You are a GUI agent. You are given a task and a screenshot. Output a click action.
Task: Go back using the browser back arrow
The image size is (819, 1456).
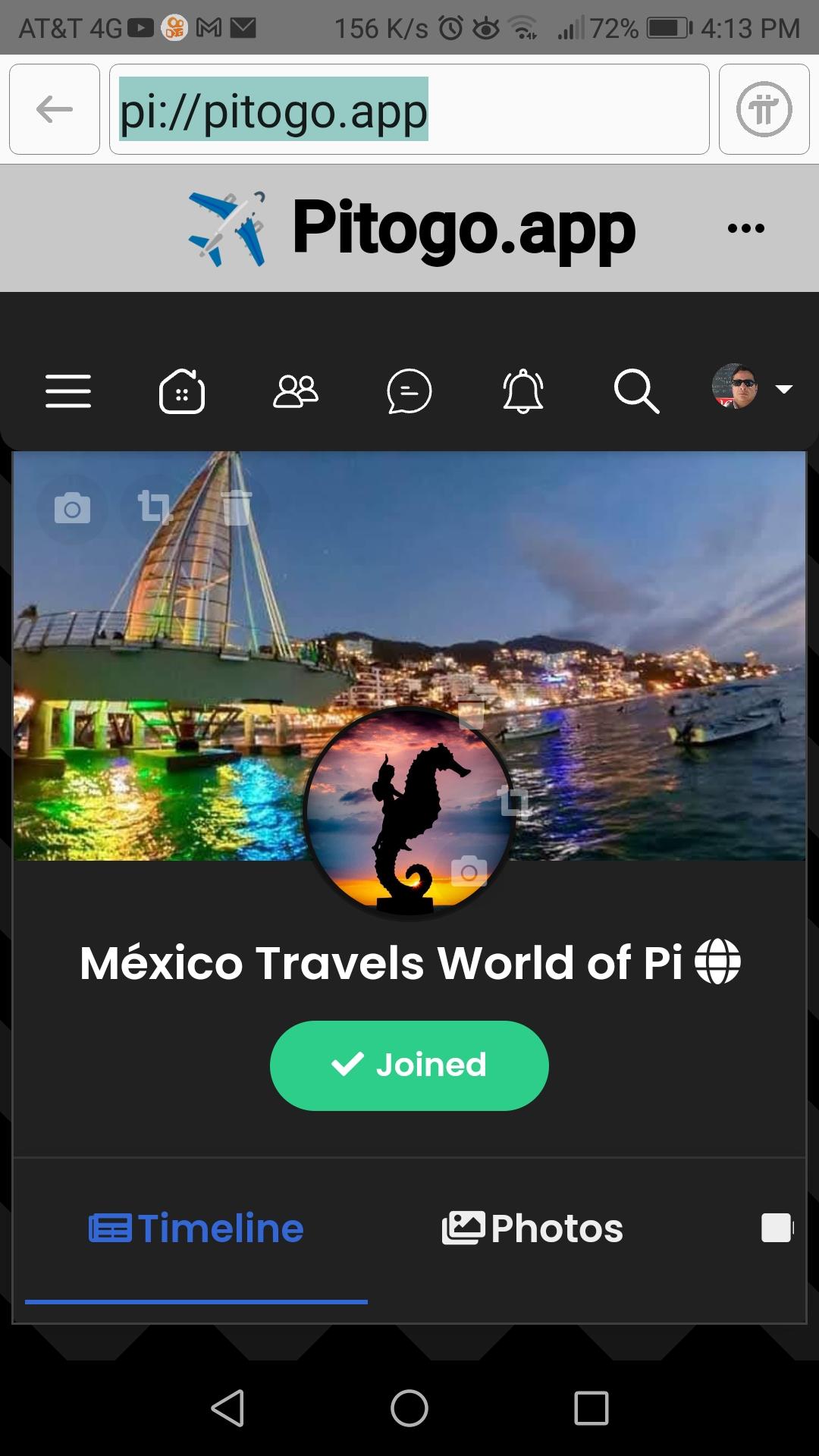coord(54,109)
